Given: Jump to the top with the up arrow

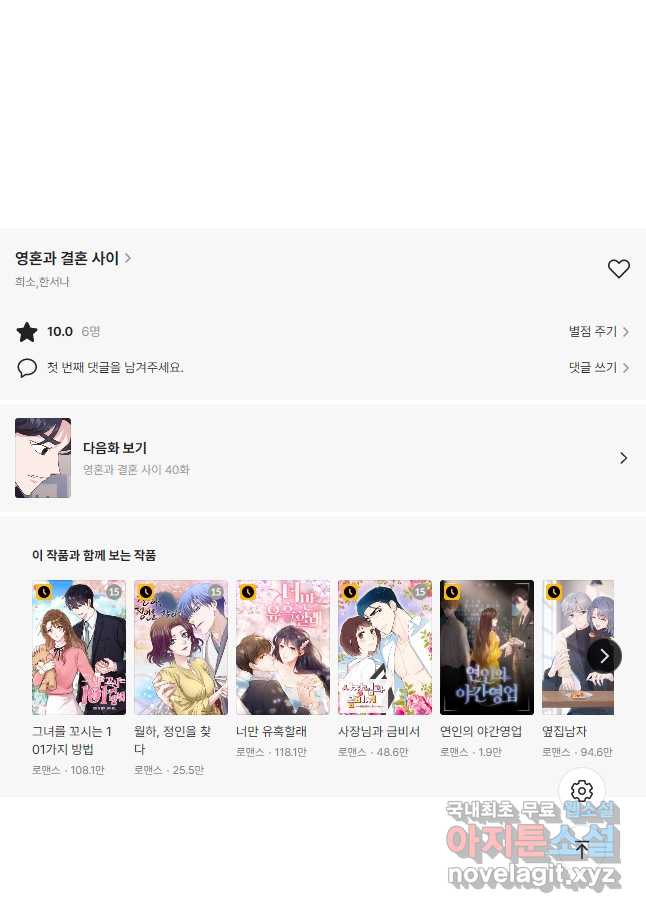Looking at the screenshot, I should click(582, 851).
